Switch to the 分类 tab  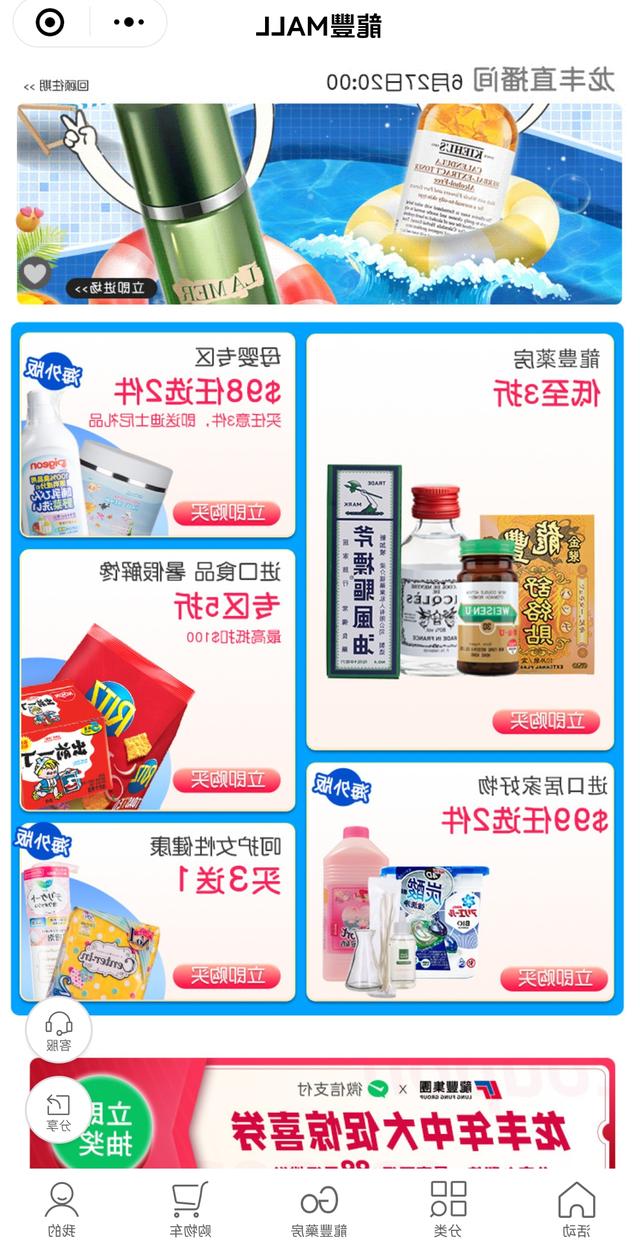pyautogui.click(x=448, y=1208)
